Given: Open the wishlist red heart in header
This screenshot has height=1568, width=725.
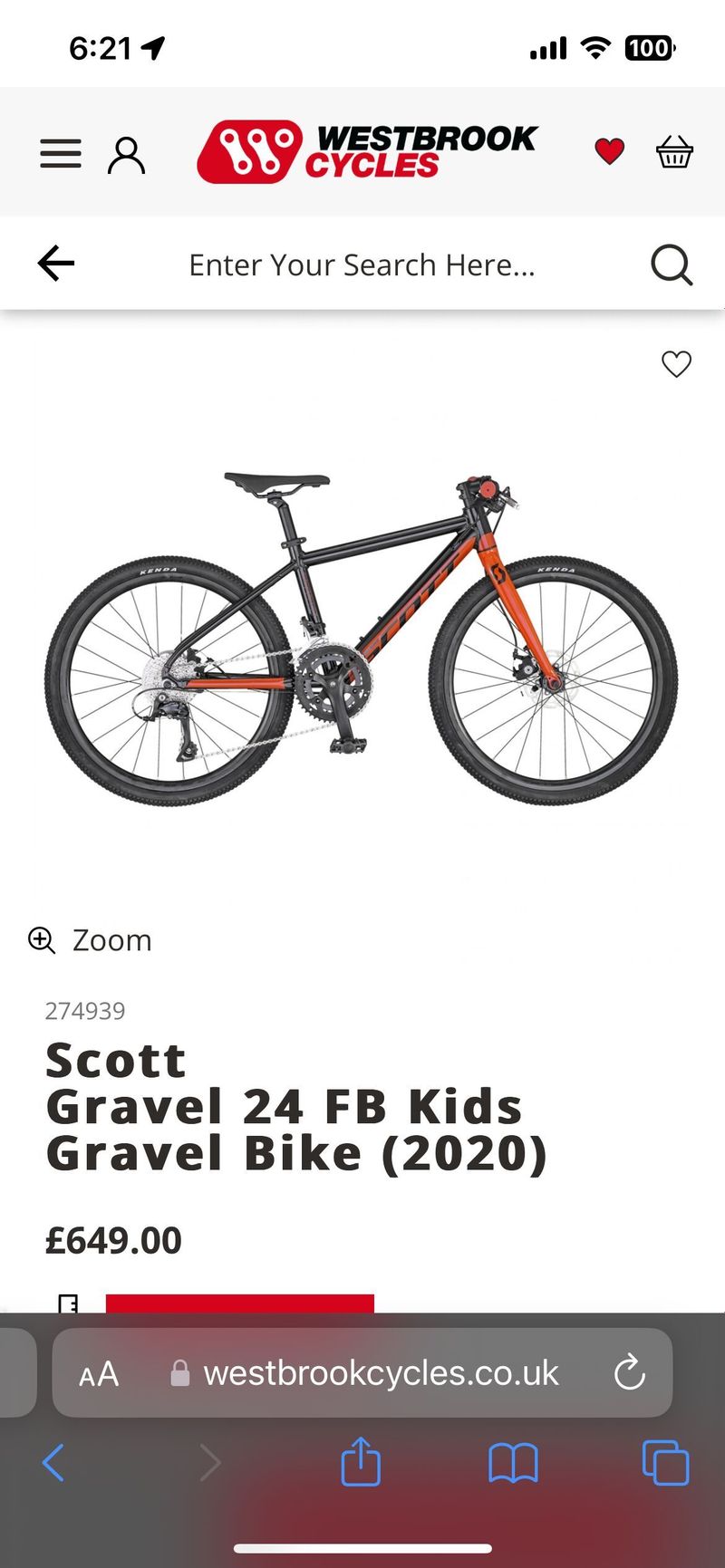Looking at the screenshot, I should (x=609, y=151).
